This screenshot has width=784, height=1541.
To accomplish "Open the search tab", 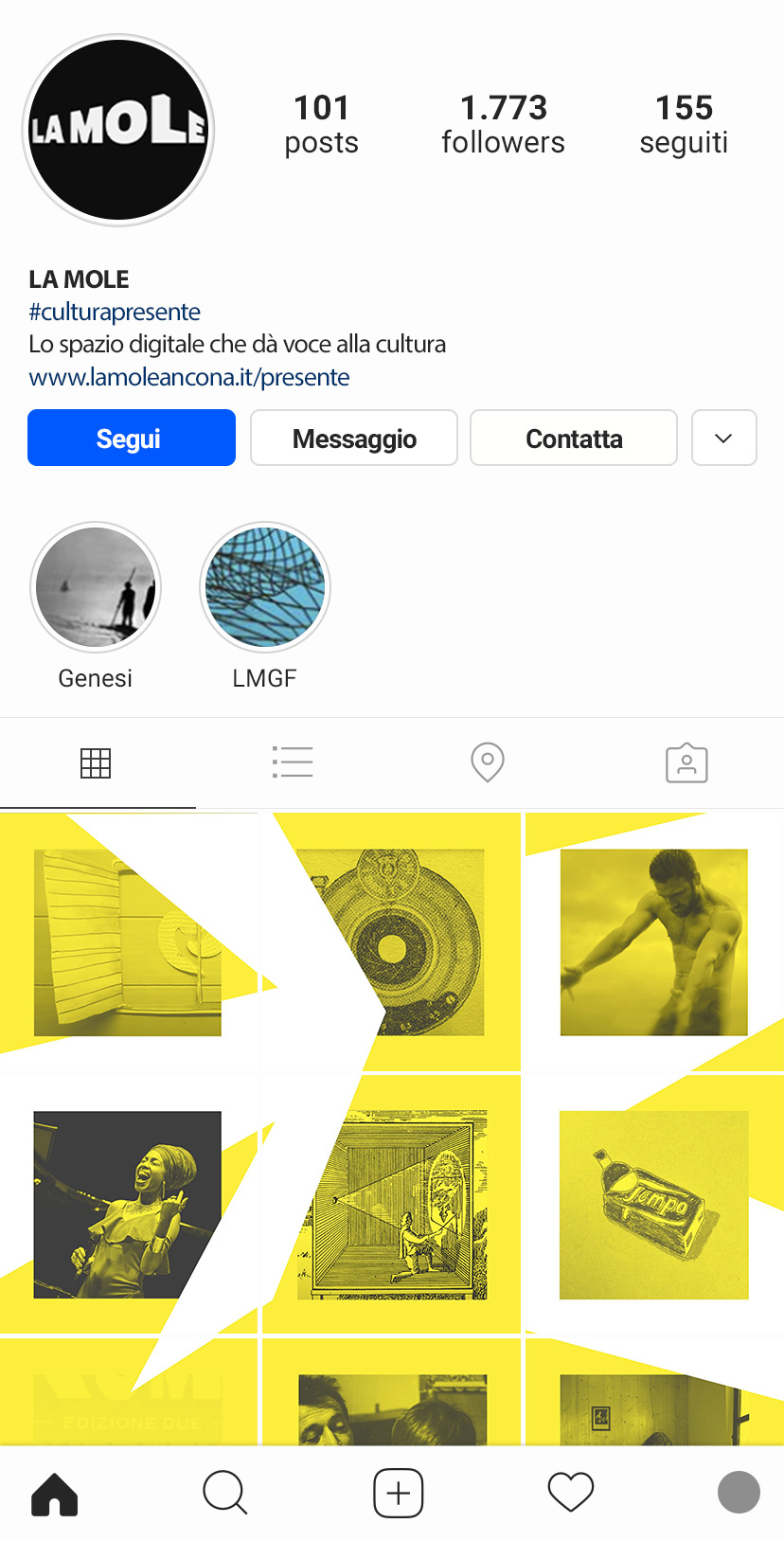I will pos(225,1494).
